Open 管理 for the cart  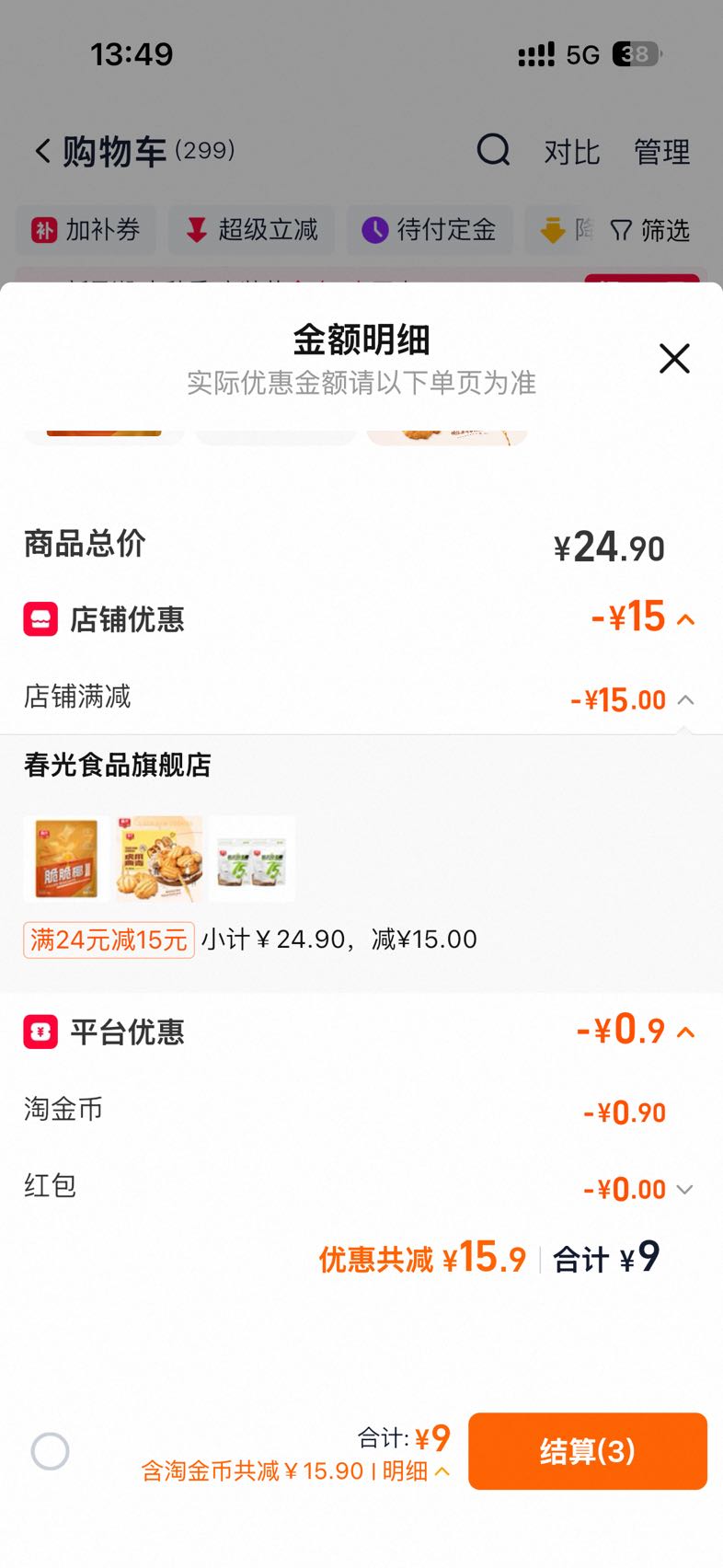tap(661, 152)
